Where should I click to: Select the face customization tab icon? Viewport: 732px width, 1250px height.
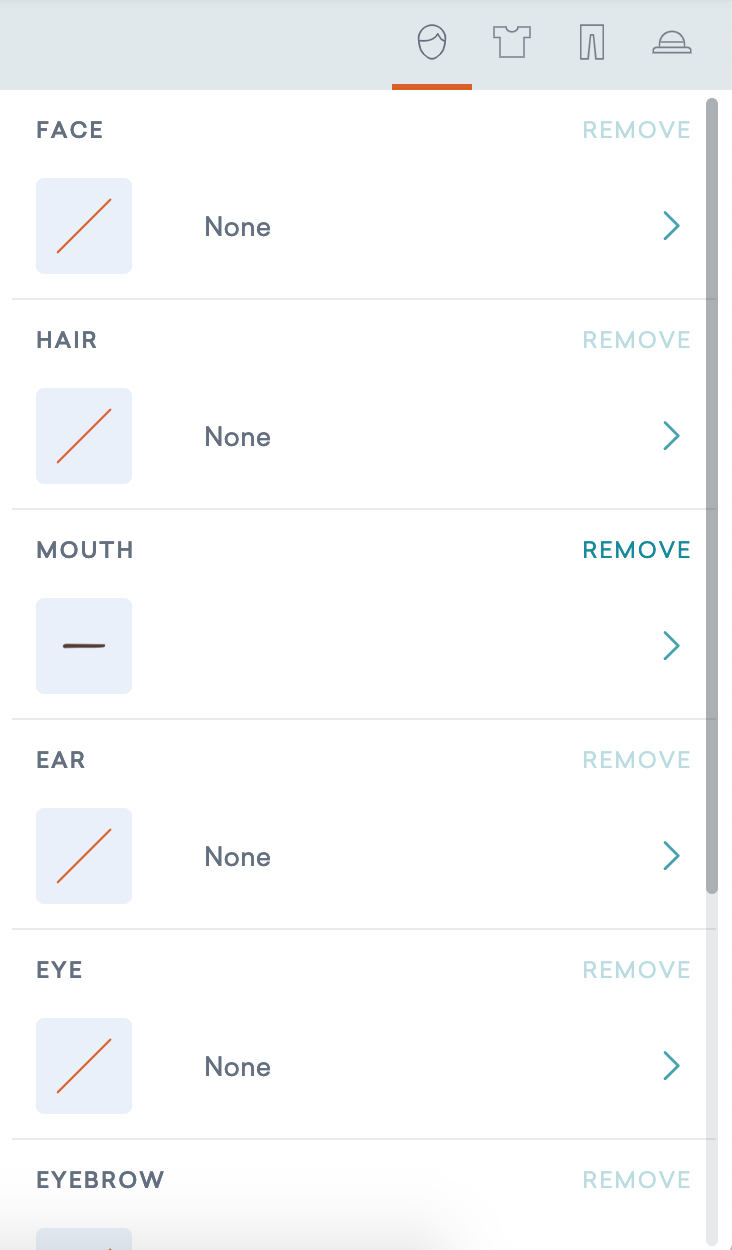[432, 44]
